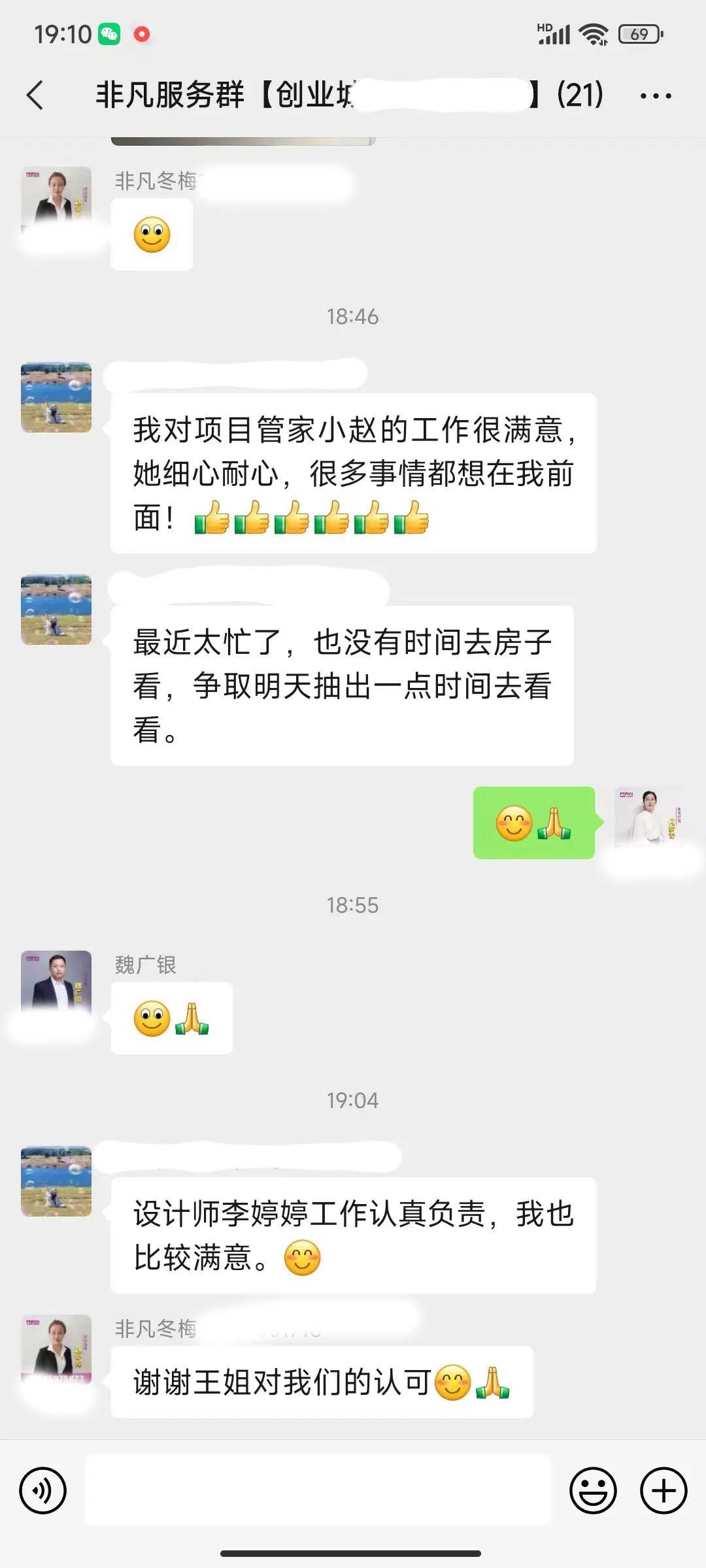View 魏广银's profile avatar
The image size is (706, 1568).
pos(56,984)
